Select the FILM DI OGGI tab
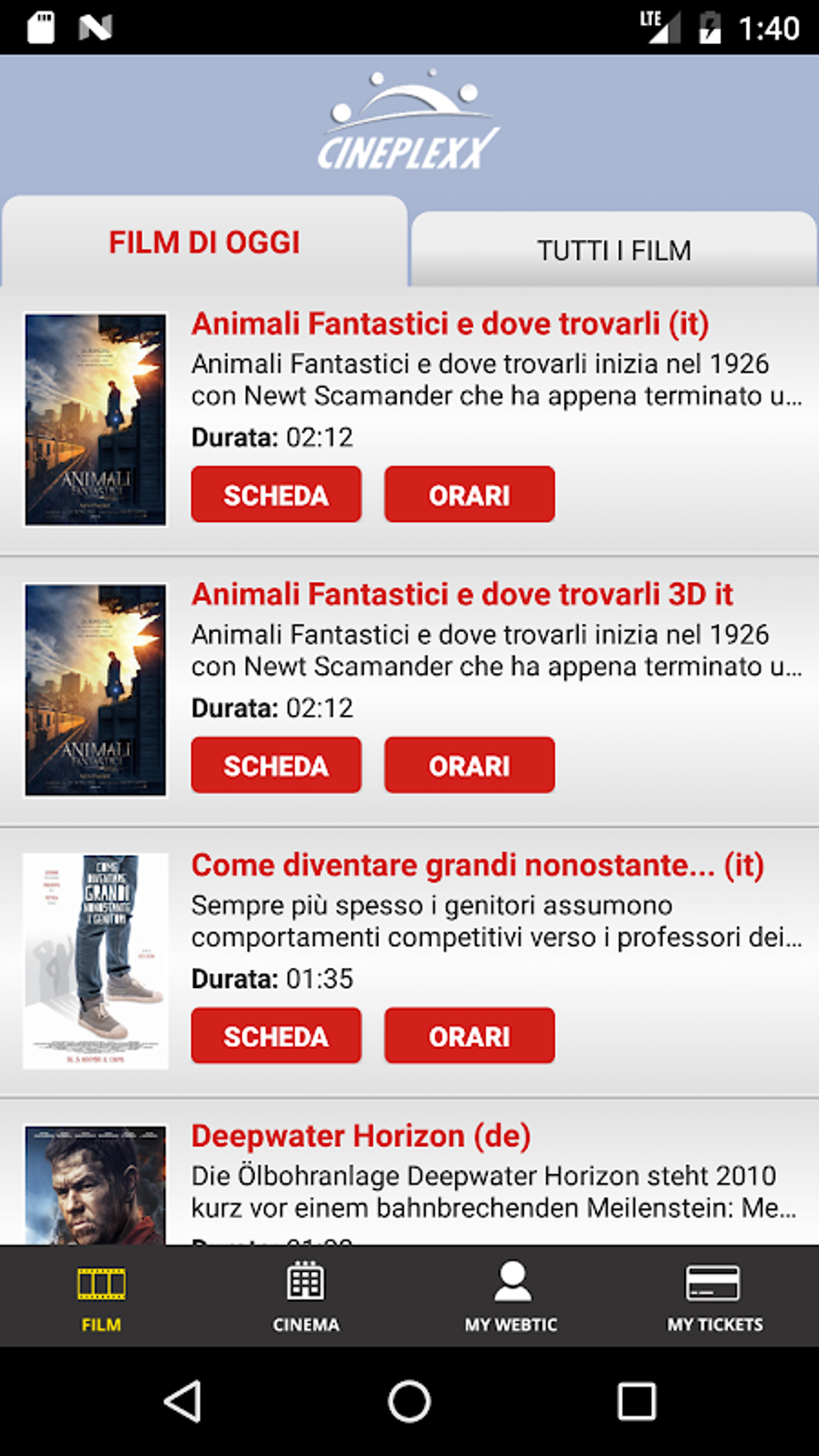Screen dimensions: 819x1456 [204, 241]
